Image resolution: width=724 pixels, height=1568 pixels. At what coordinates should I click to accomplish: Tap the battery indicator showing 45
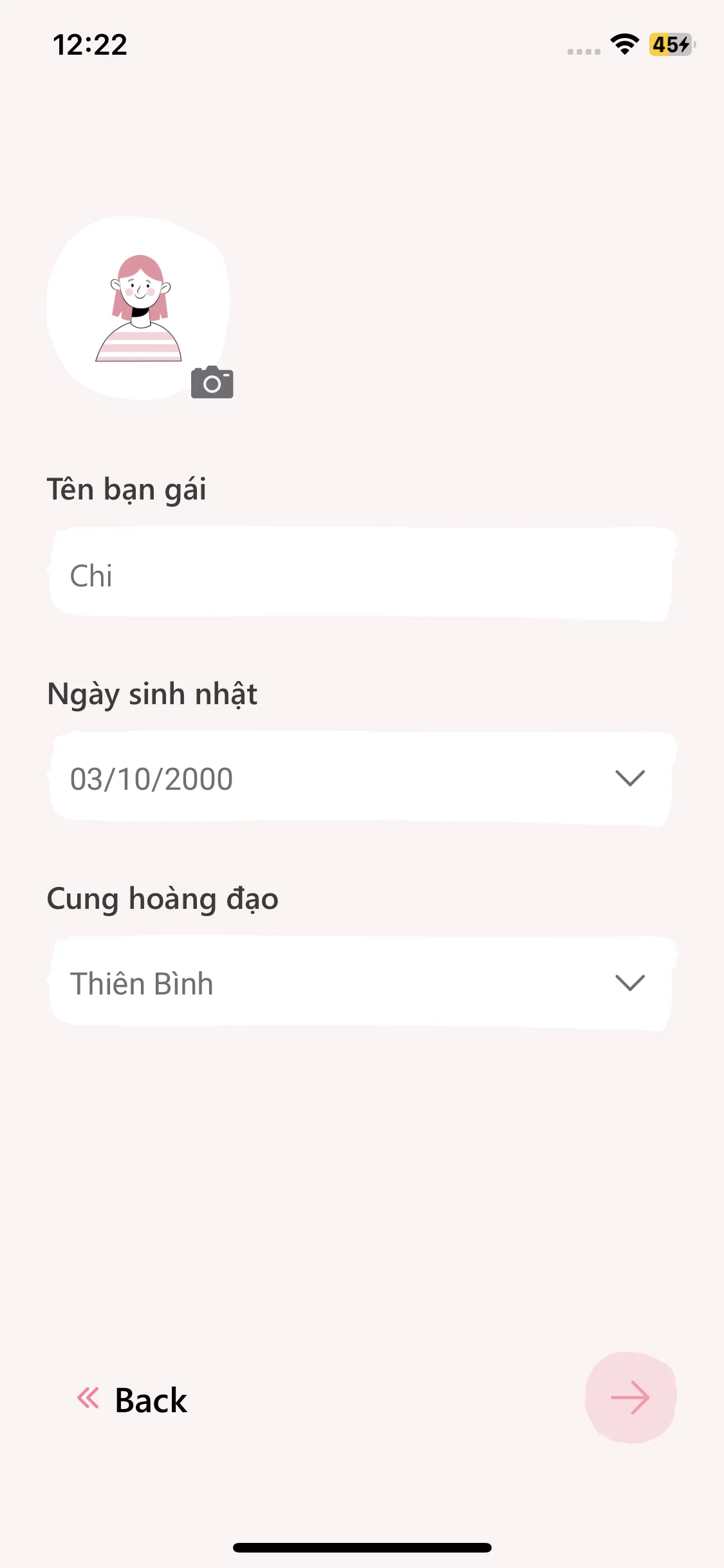(x=671, y=45)
